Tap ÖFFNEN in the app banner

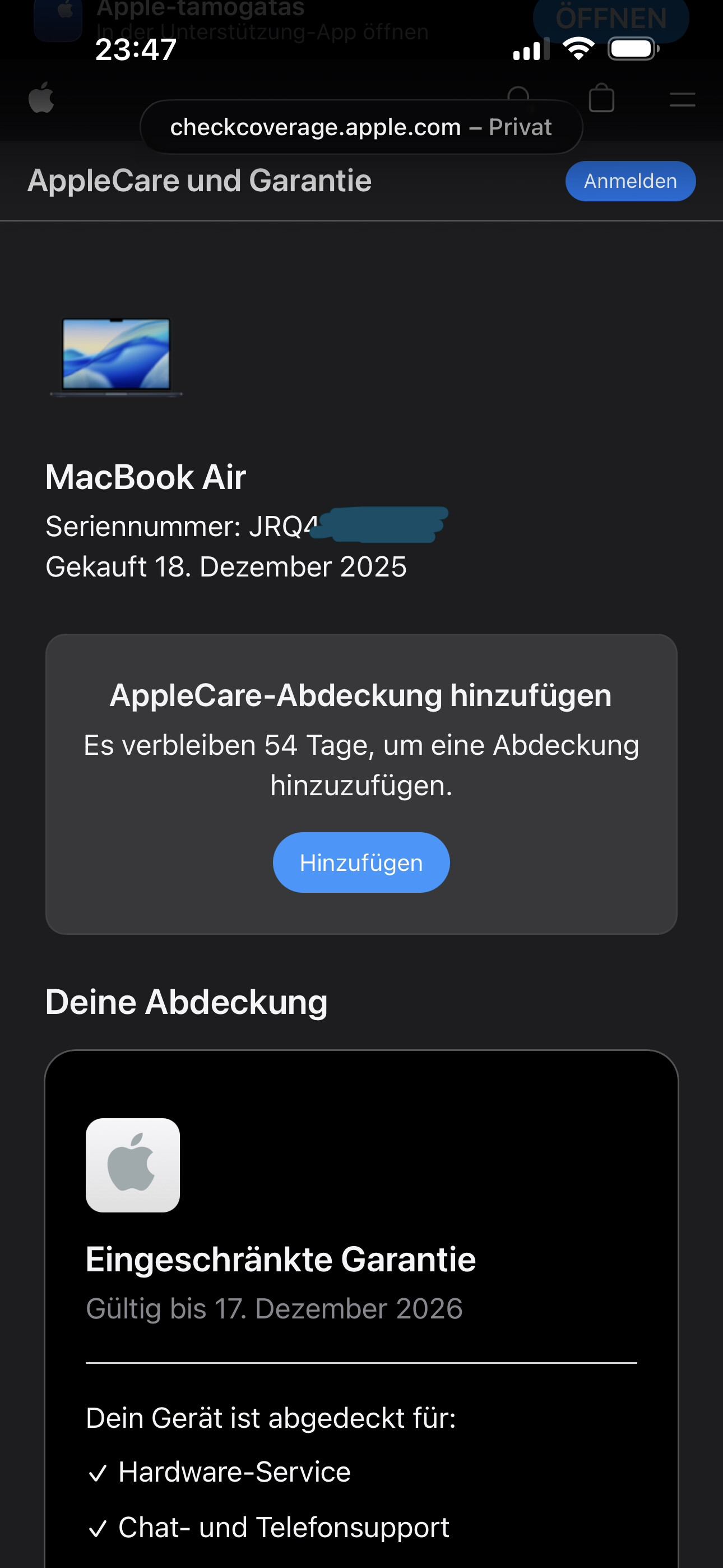pyautogui.click(x=610, y=19)
